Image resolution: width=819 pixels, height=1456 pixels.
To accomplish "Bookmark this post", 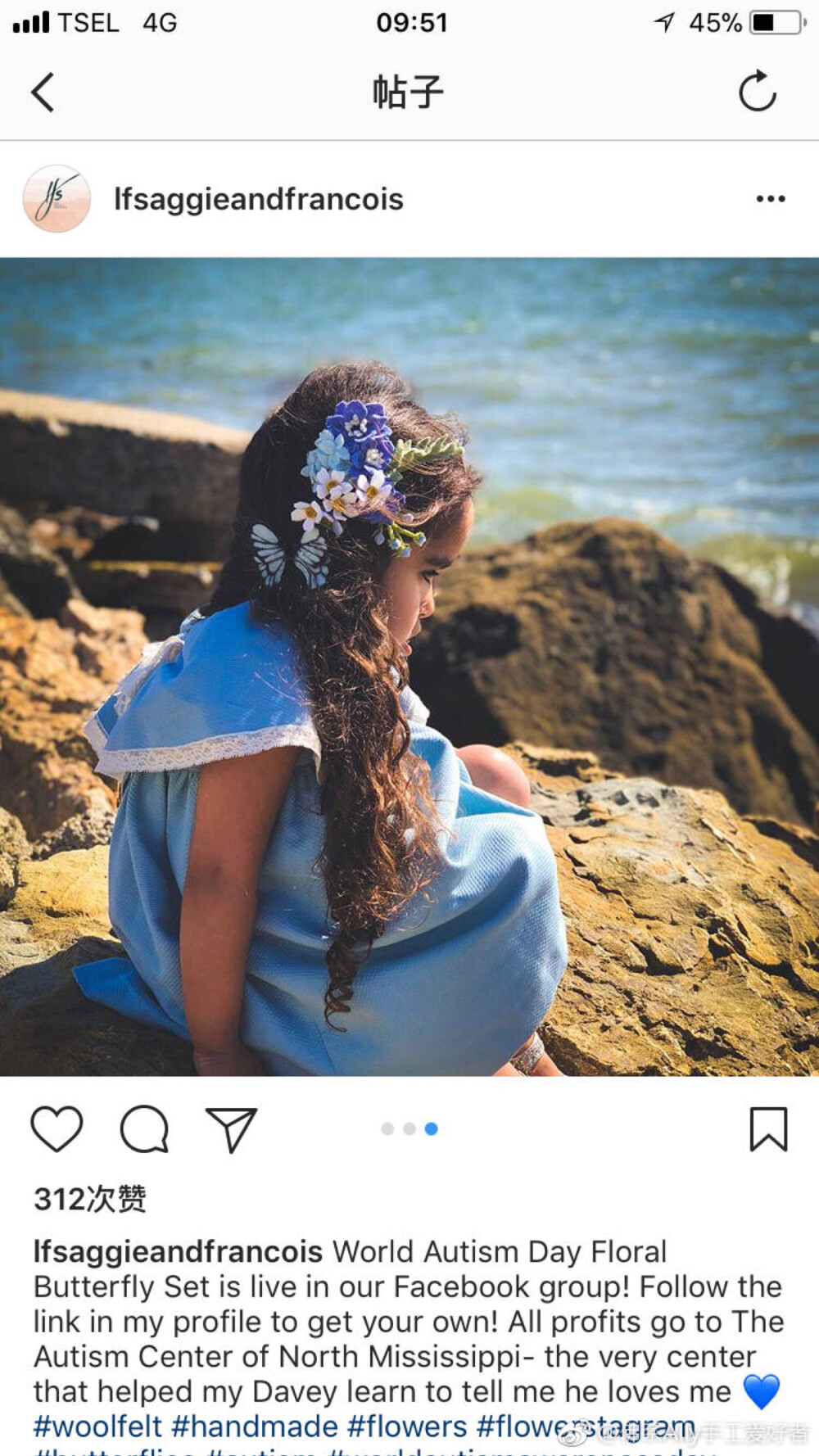I will (x=768, y=1128).
